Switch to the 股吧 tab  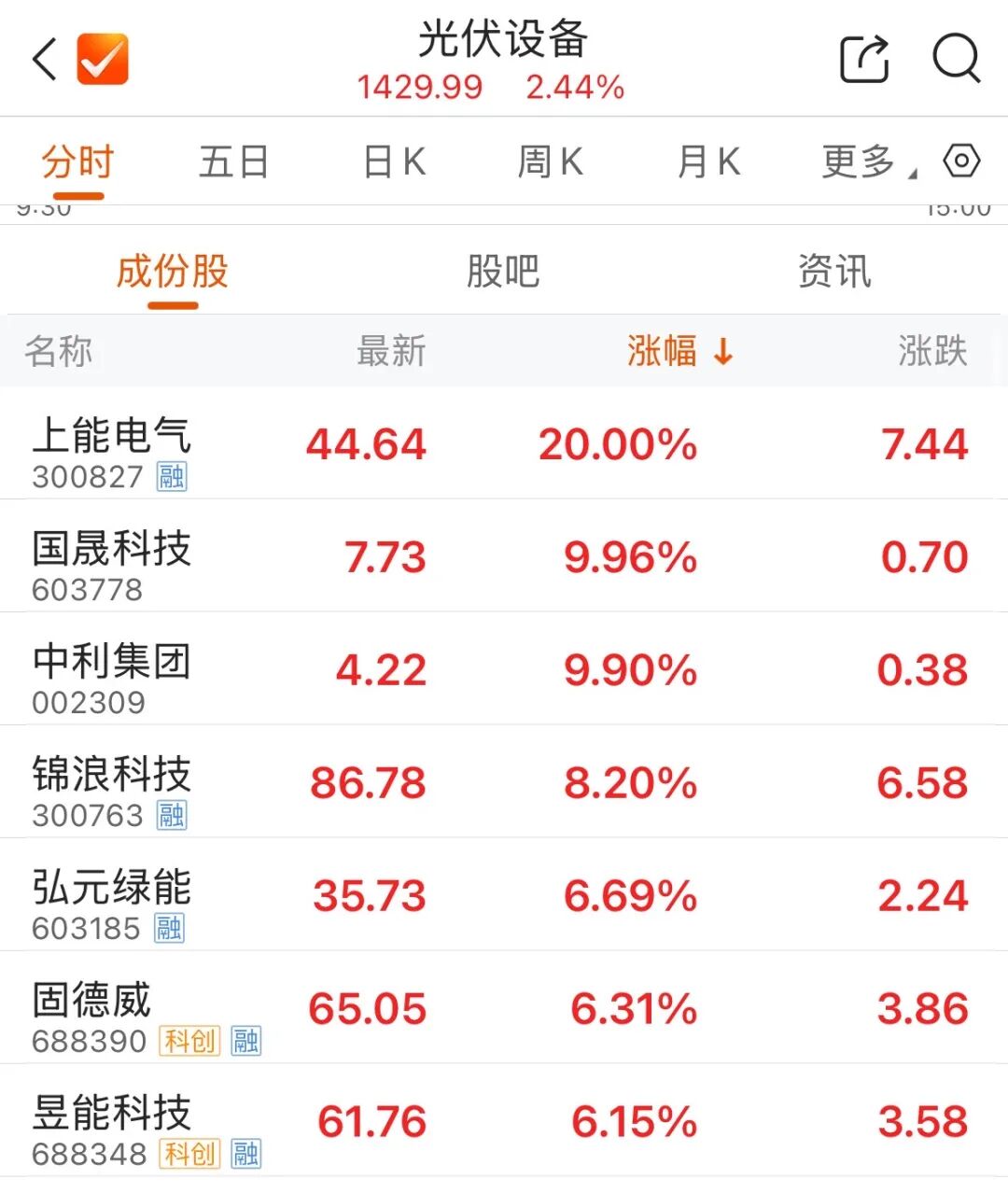503,272
